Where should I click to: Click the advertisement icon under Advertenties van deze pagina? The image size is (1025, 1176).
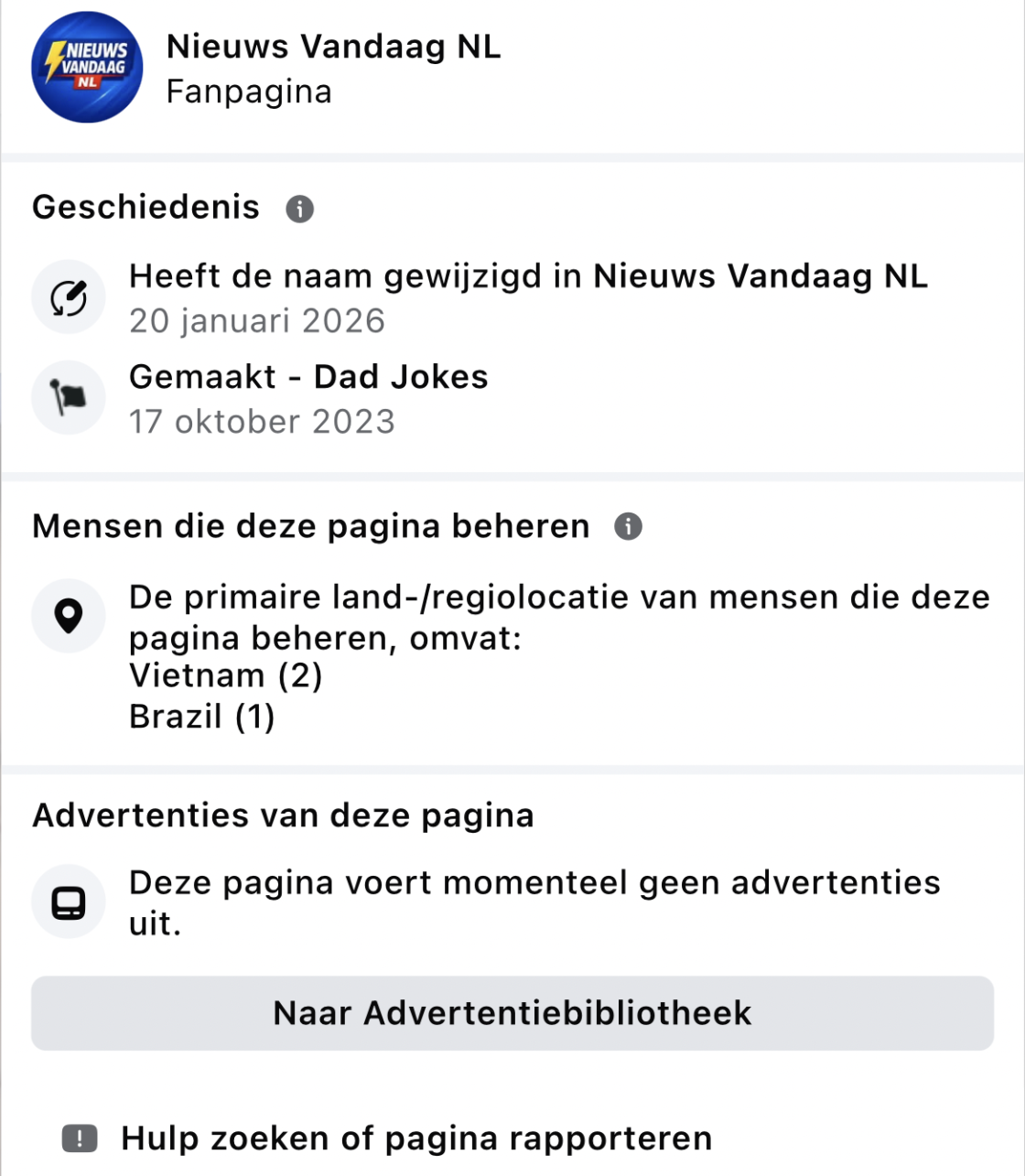tap(68, 901)
